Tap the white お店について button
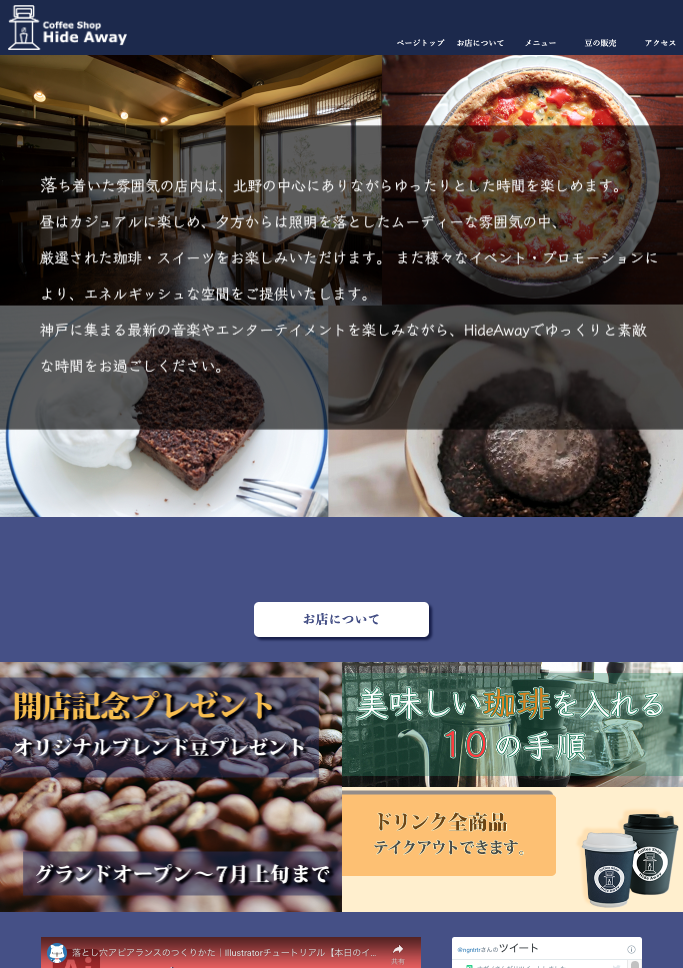This screenshot has height=968, width=683. 341,619
